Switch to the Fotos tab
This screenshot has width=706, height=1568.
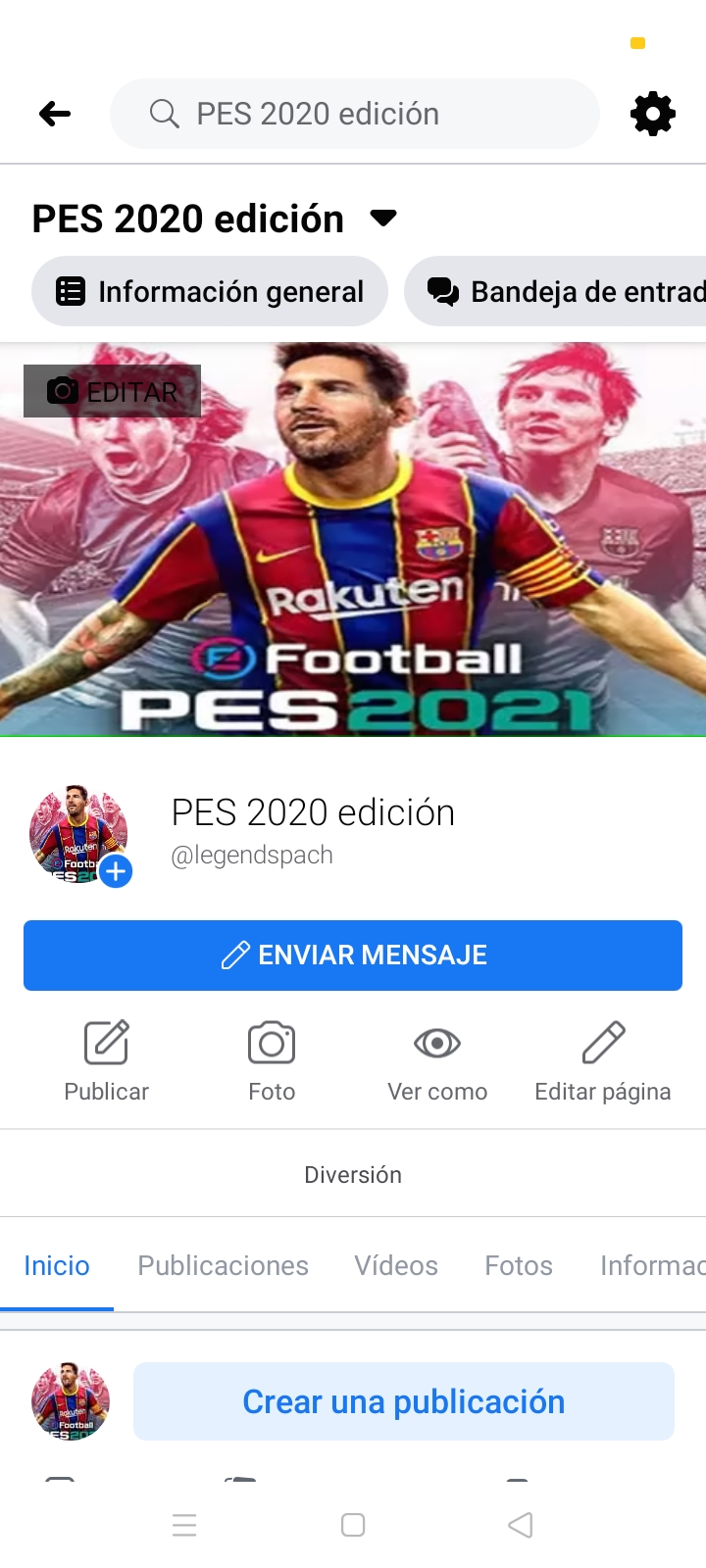[519, 1265]
